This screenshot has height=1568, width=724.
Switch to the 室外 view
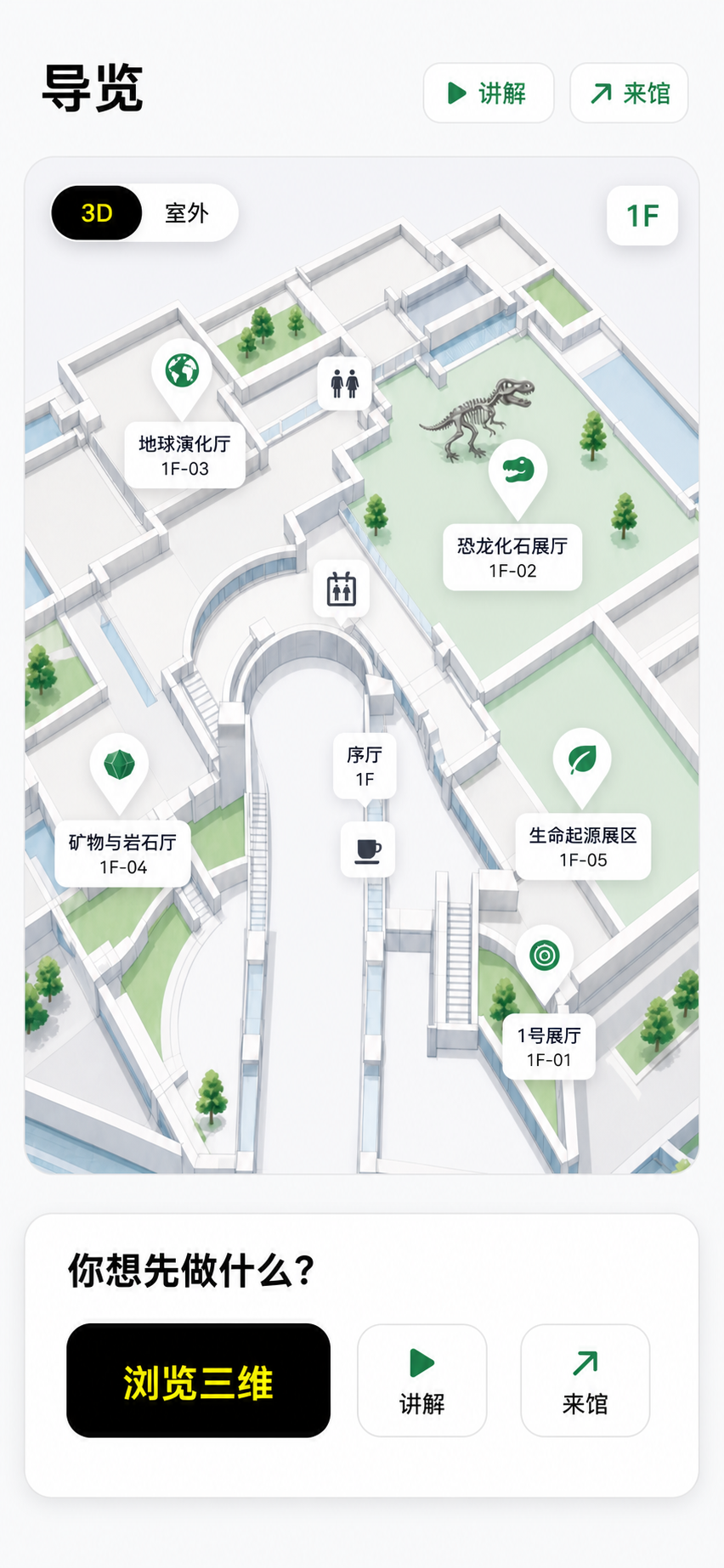(187, 213)
